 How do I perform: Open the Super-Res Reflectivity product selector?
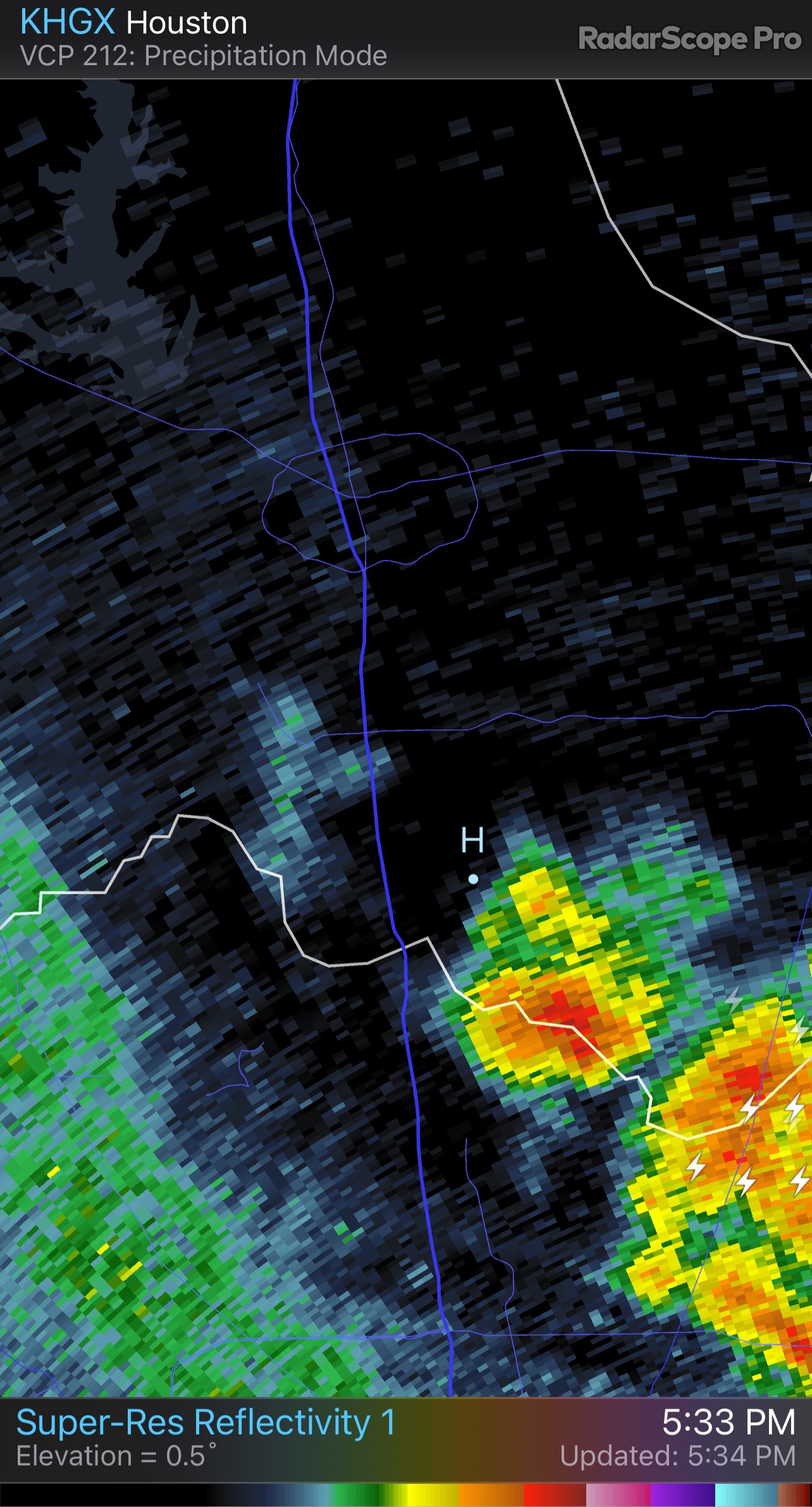[x=206, y=1423]
